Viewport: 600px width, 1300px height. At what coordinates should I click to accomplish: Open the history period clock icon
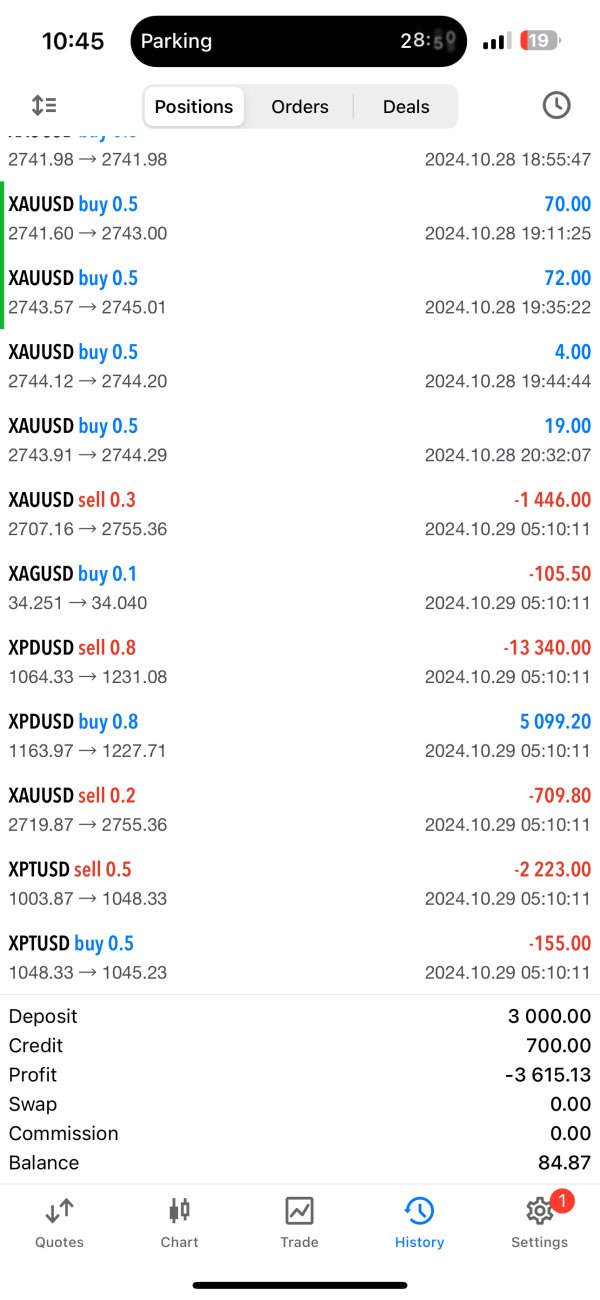click(x=556, y=105)
